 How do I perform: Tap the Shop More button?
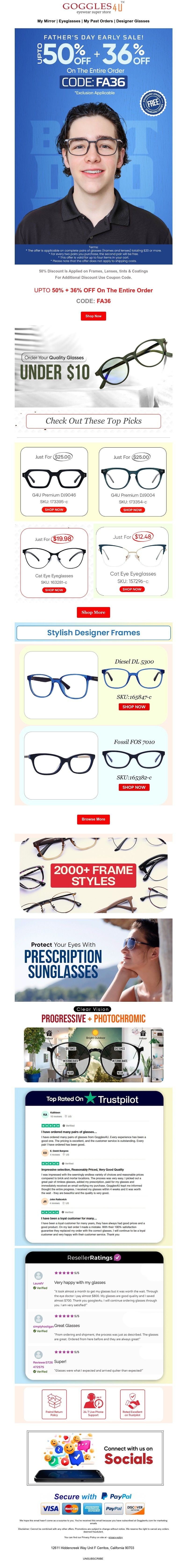click(x=93, y=612)
